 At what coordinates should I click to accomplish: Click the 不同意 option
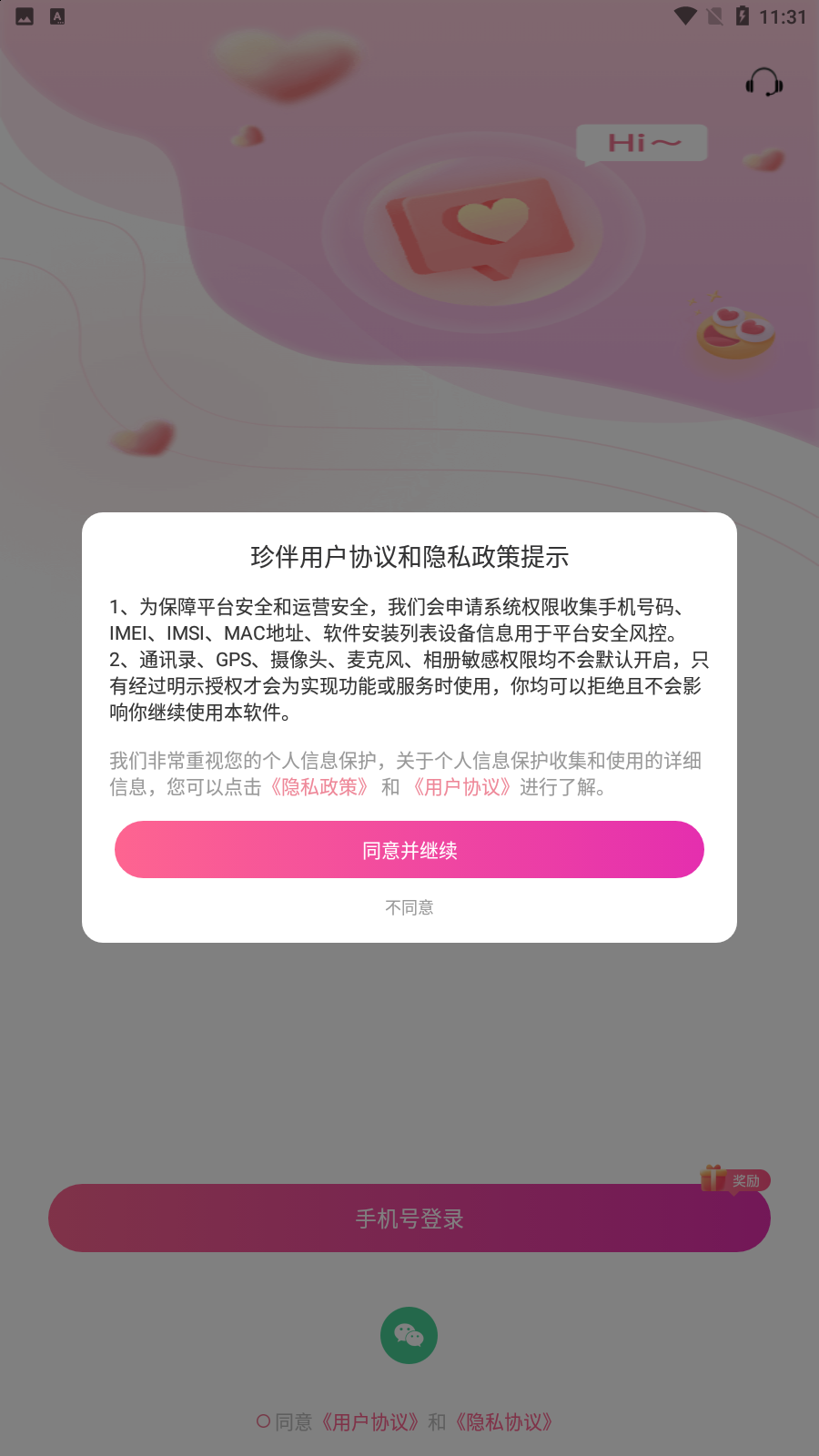(409, 907)
